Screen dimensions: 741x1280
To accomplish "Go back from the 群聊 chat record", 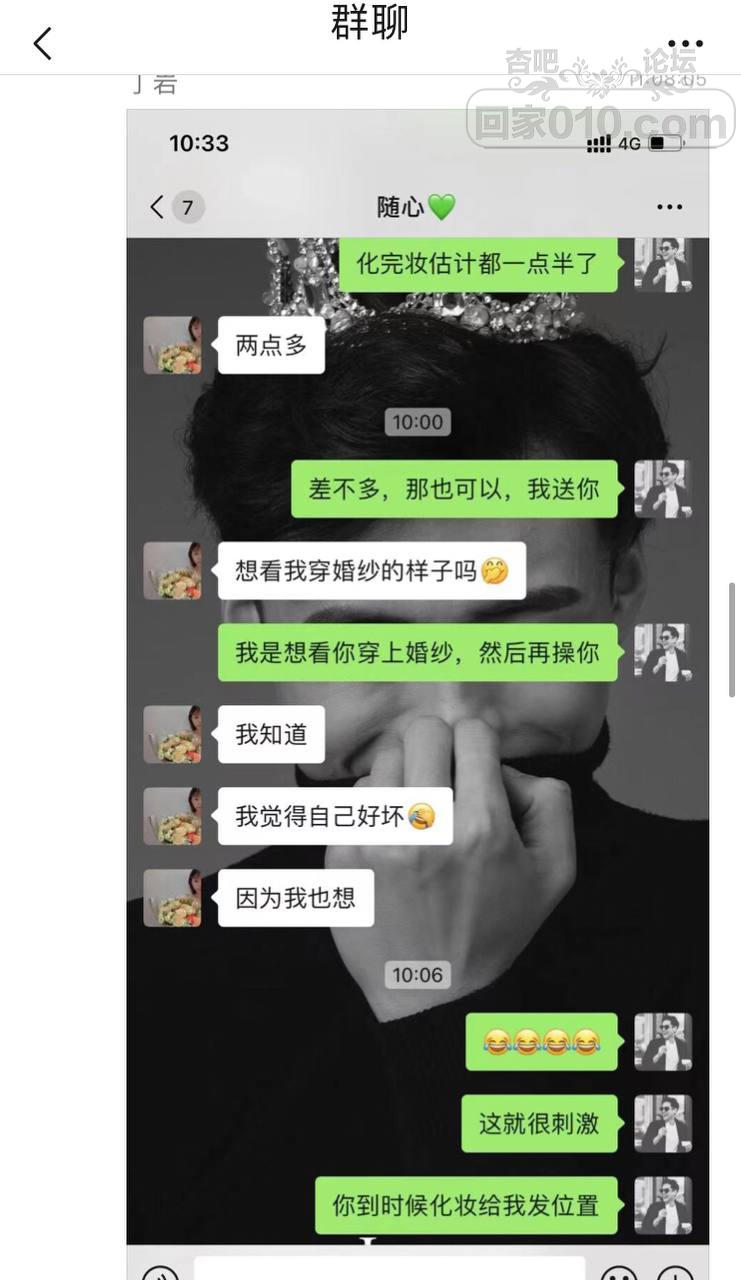I will (42, 44).
